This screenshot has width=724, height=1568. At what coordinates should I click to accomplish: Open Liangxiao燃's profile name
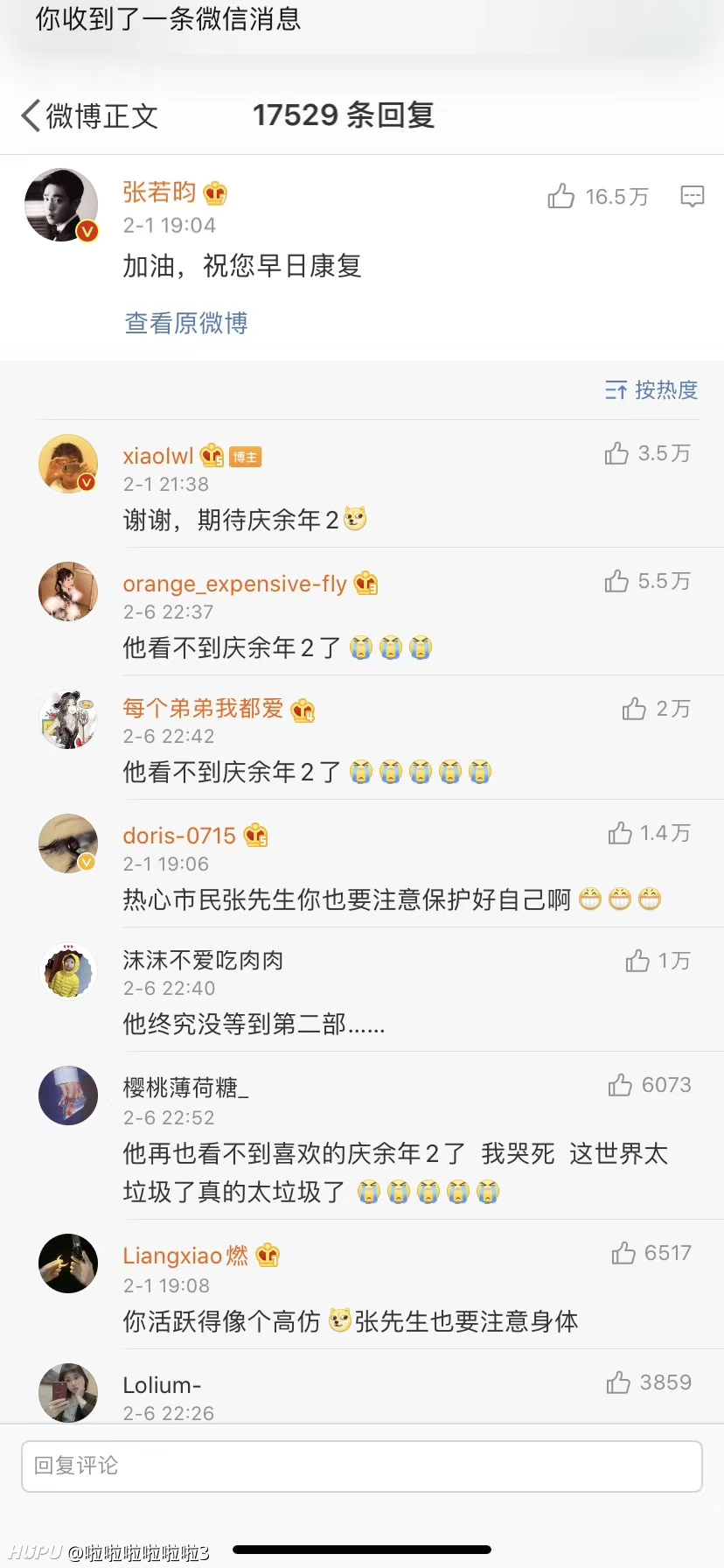tap(185, 1256)
